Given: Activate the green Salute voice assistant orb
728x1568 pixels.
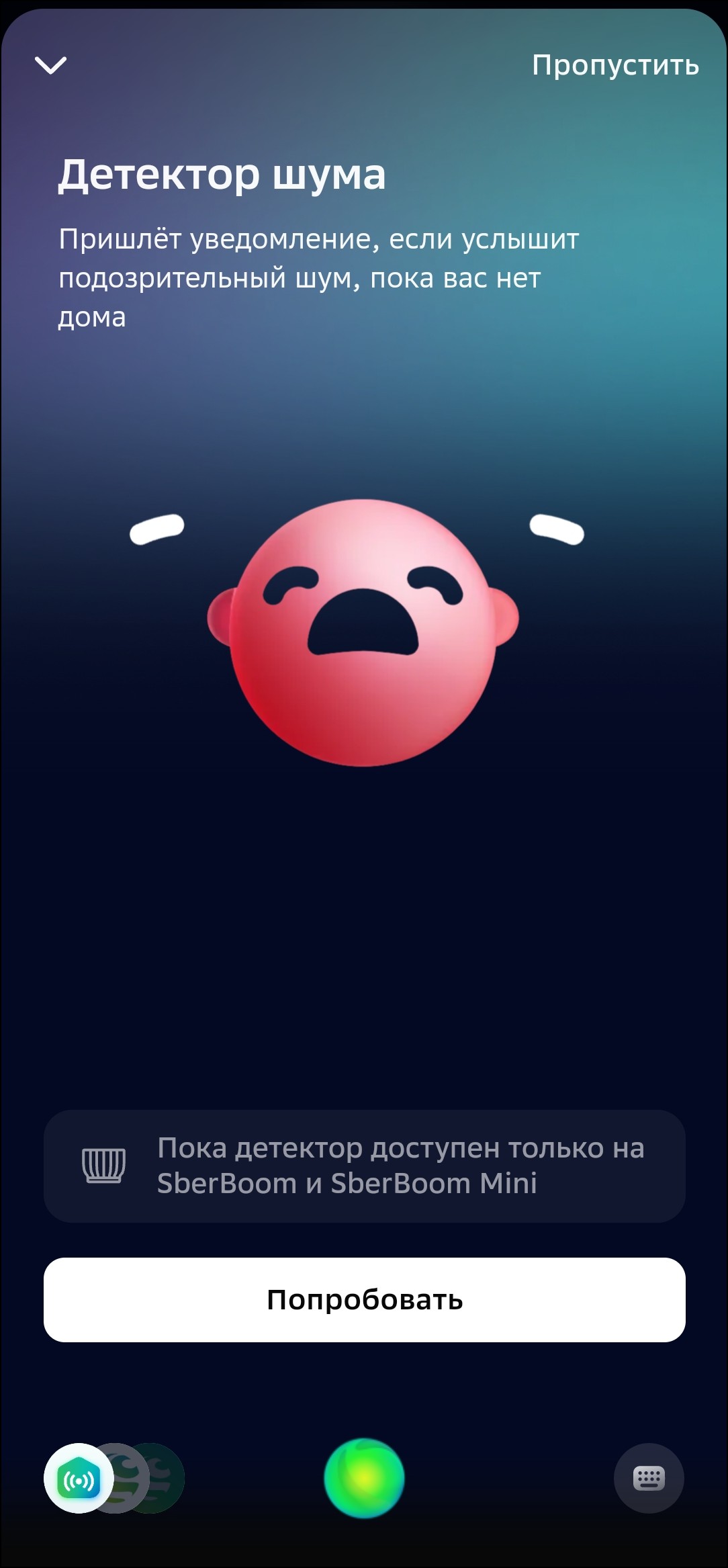Looking at the screenshot, I should click(364, 1478).
